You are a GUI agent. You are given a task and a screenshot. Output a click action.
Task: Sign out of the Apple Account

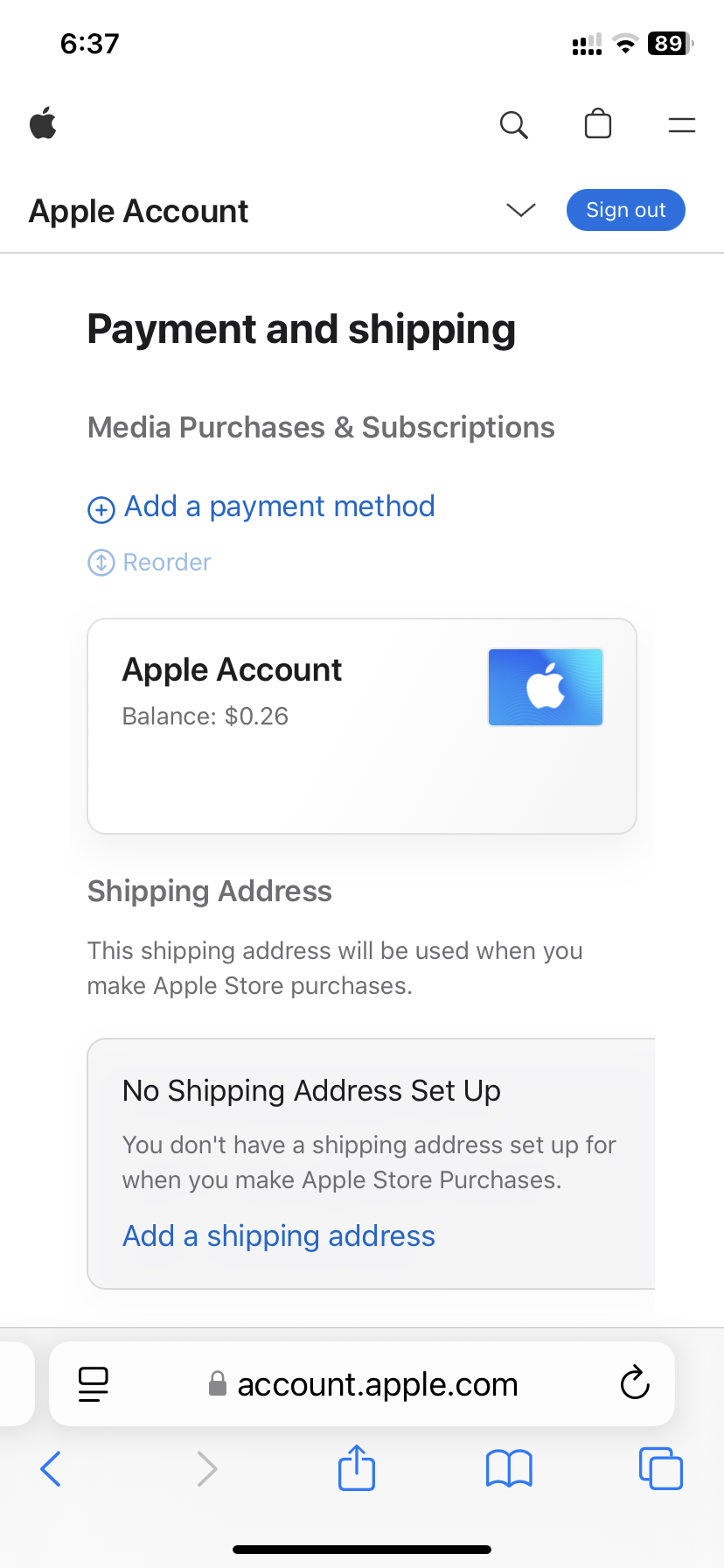click(x=625, y=210)
